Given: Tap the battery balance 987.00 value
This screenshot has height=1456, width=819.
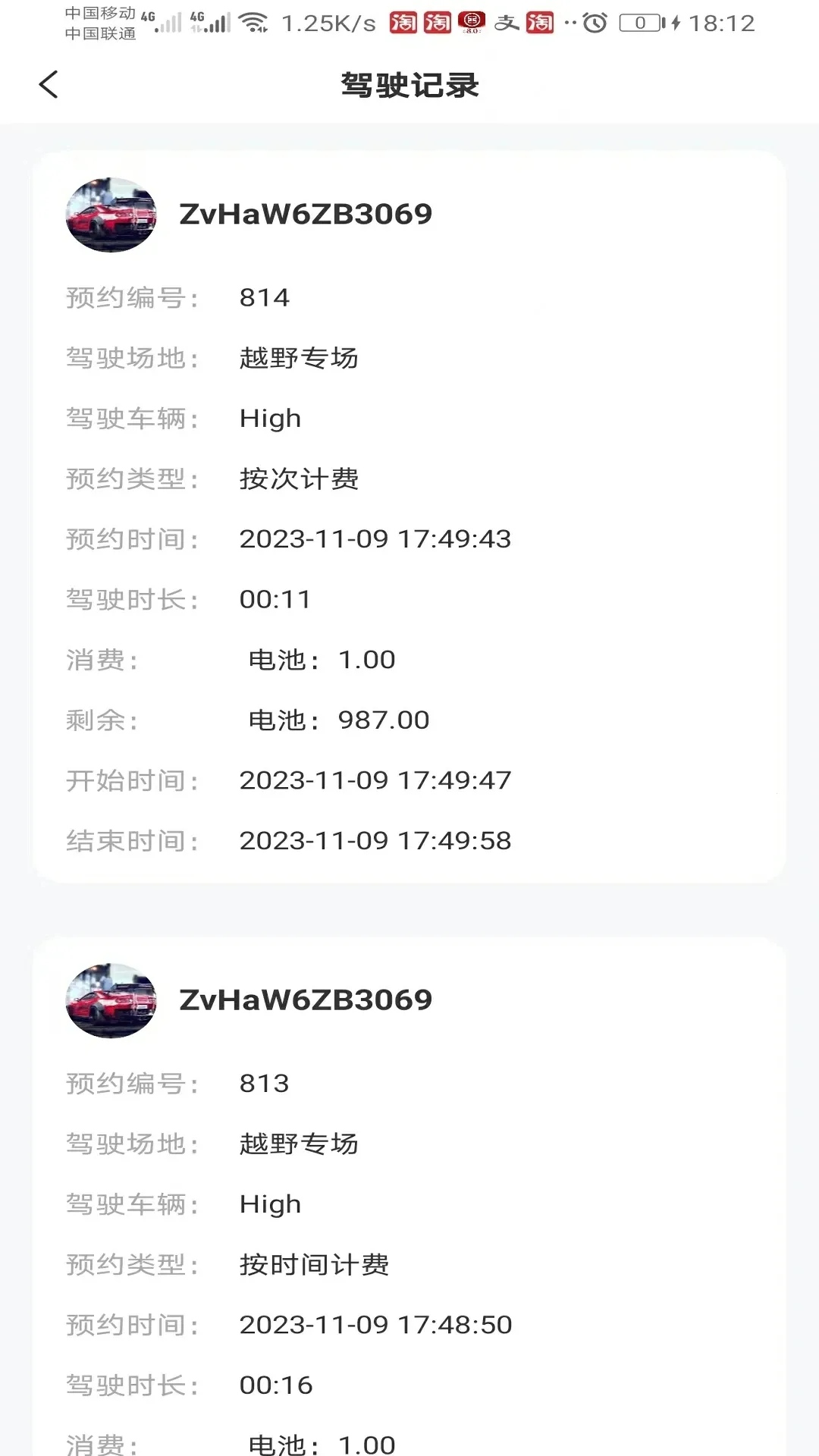Looking at the screenshot, I should (x=383, y=719).
